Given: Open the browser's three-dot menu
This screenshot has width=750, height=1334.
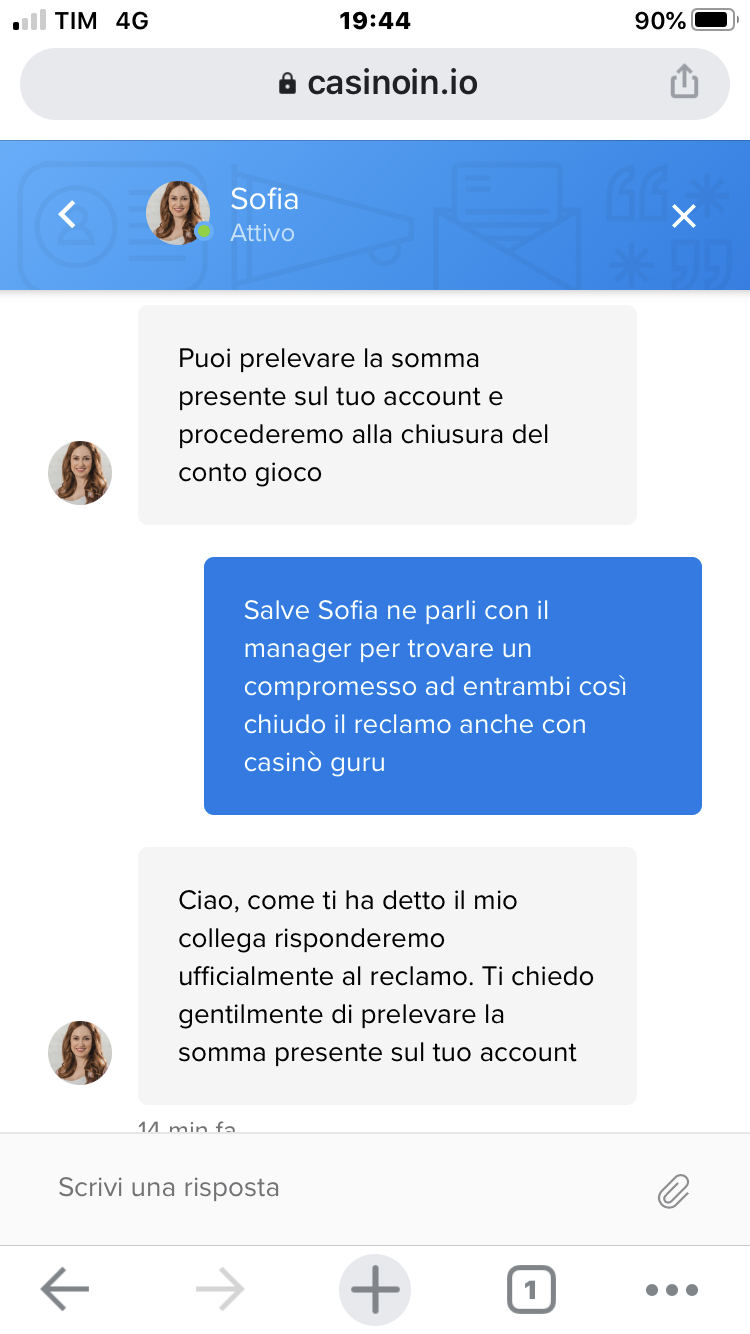Looking at the screenshot, I should [x=671, y=1290].
